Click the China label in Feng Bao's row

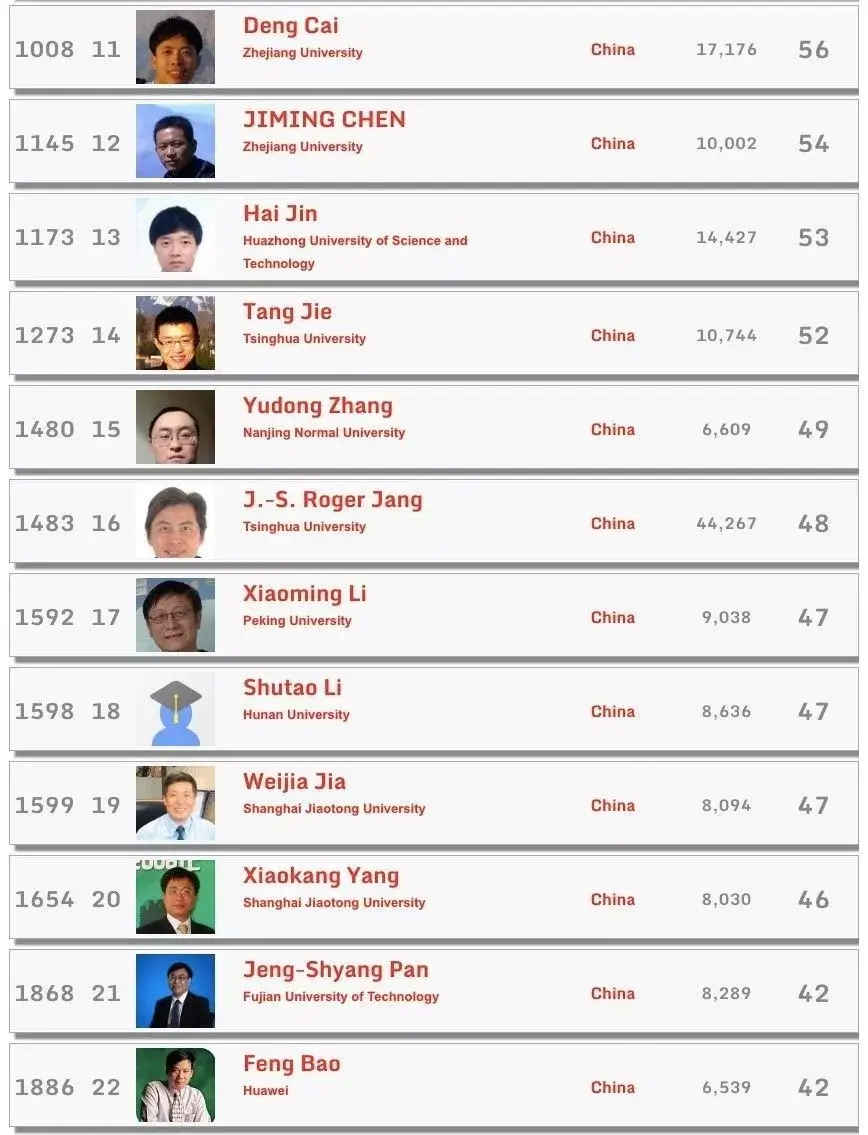click(x=613, y=1088)
